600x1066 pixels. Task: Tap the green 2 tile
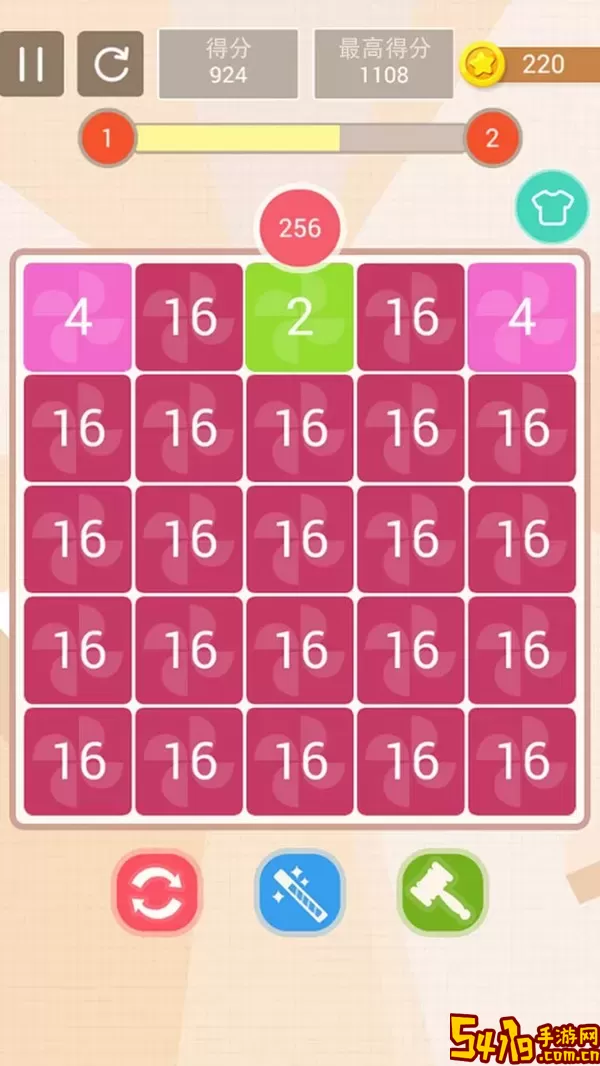pyautogui.click(x=300, y=317)
